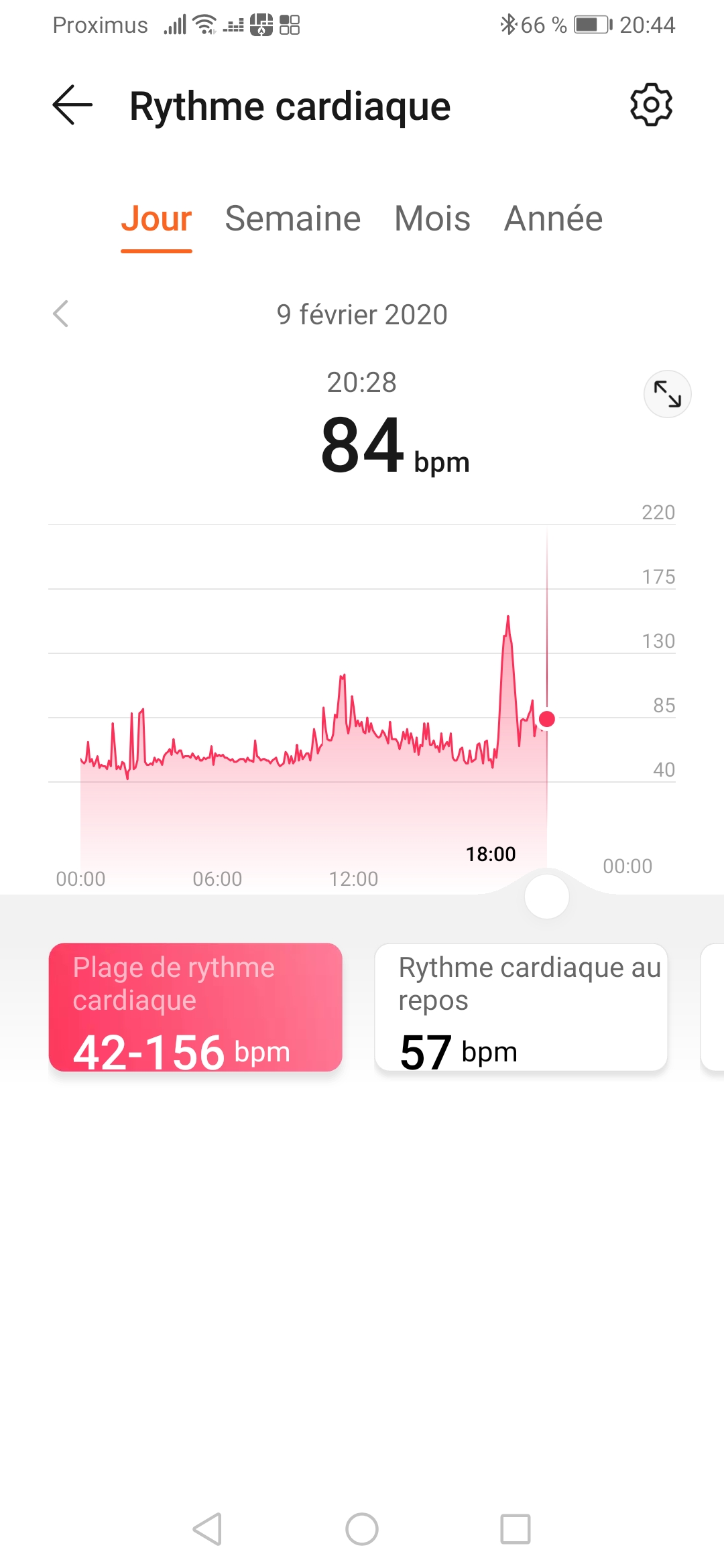Open heart rate settings gear
724x1568 pixels.
(x=651, y=105)
